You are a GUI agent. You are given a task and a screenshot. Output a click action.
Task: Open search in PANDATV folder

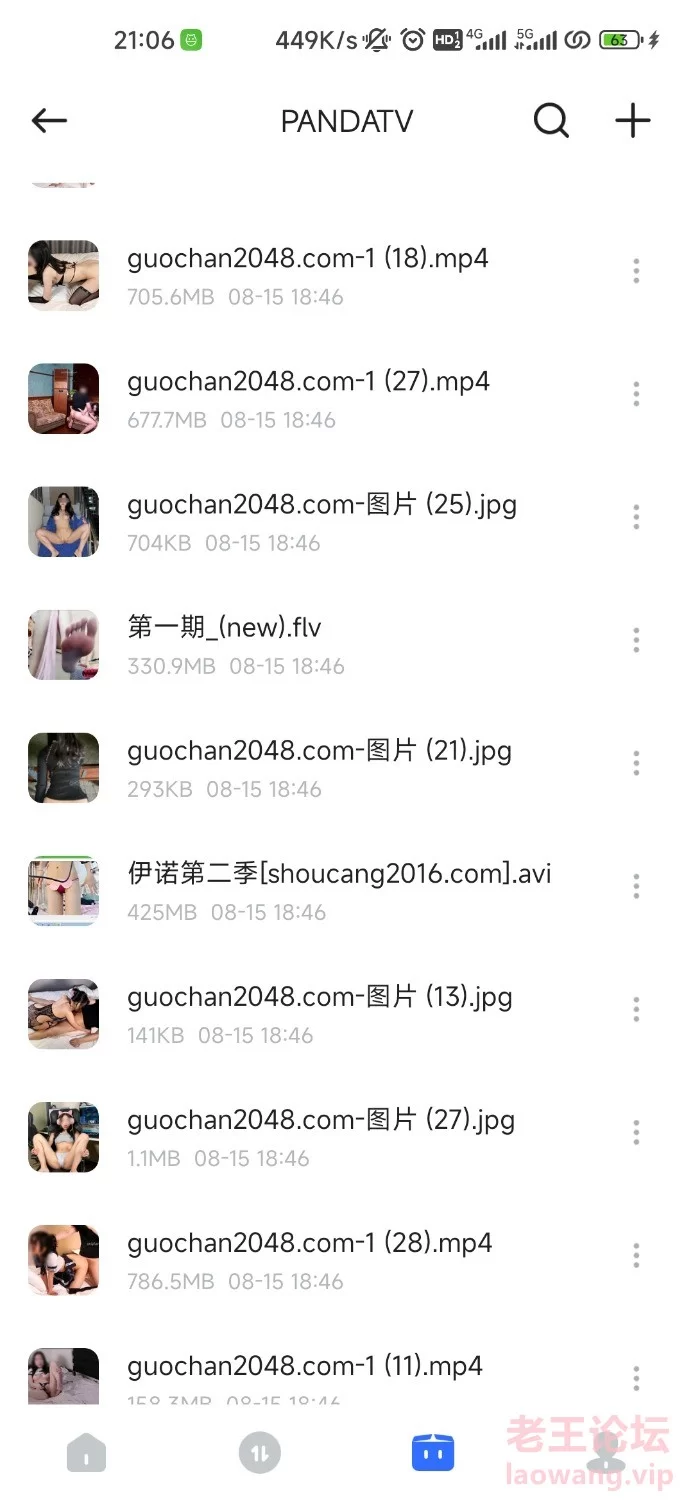tap(551, 121)
